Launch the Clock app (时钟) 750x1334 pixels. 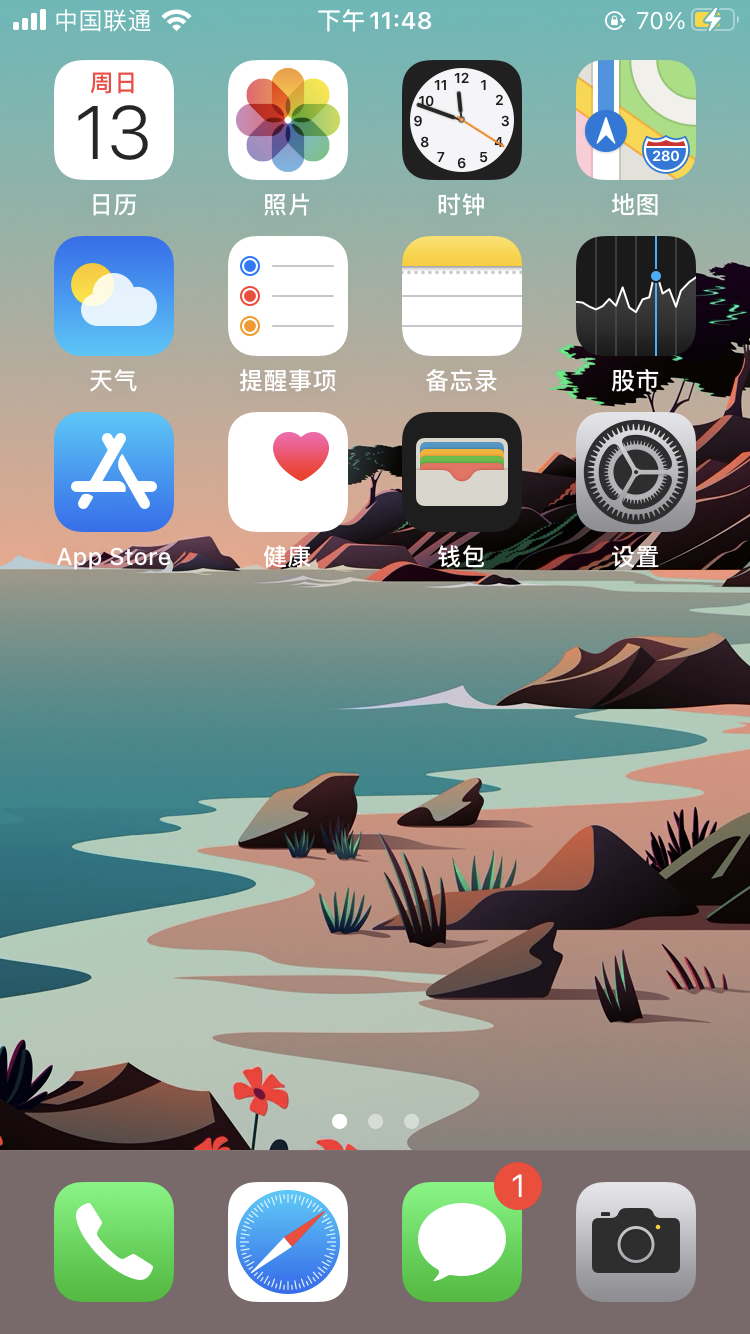[x=462, y=120]
